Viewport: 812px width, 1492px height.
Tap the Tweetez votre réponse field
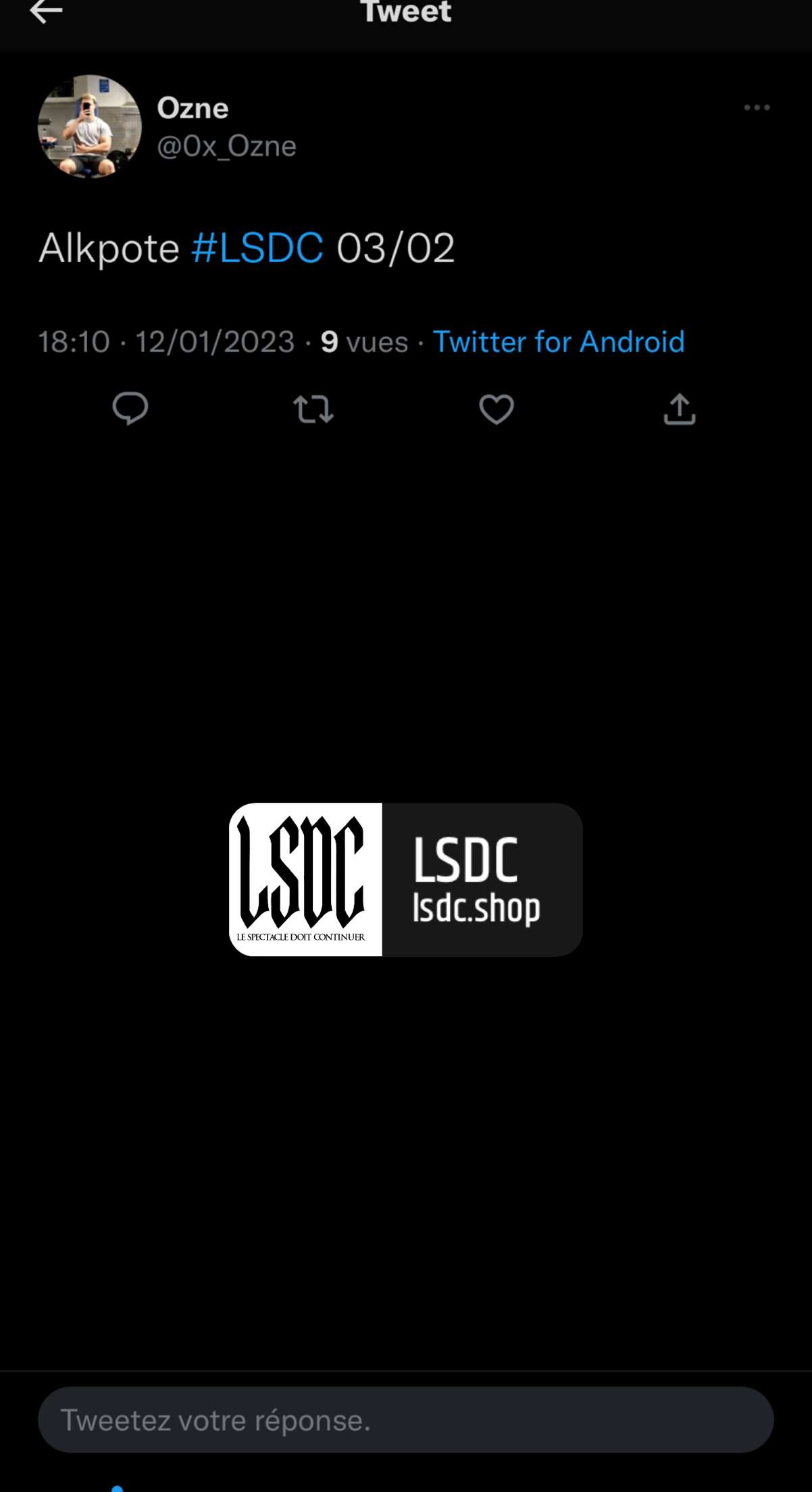pyautogui.click(x=406, y=1420)
